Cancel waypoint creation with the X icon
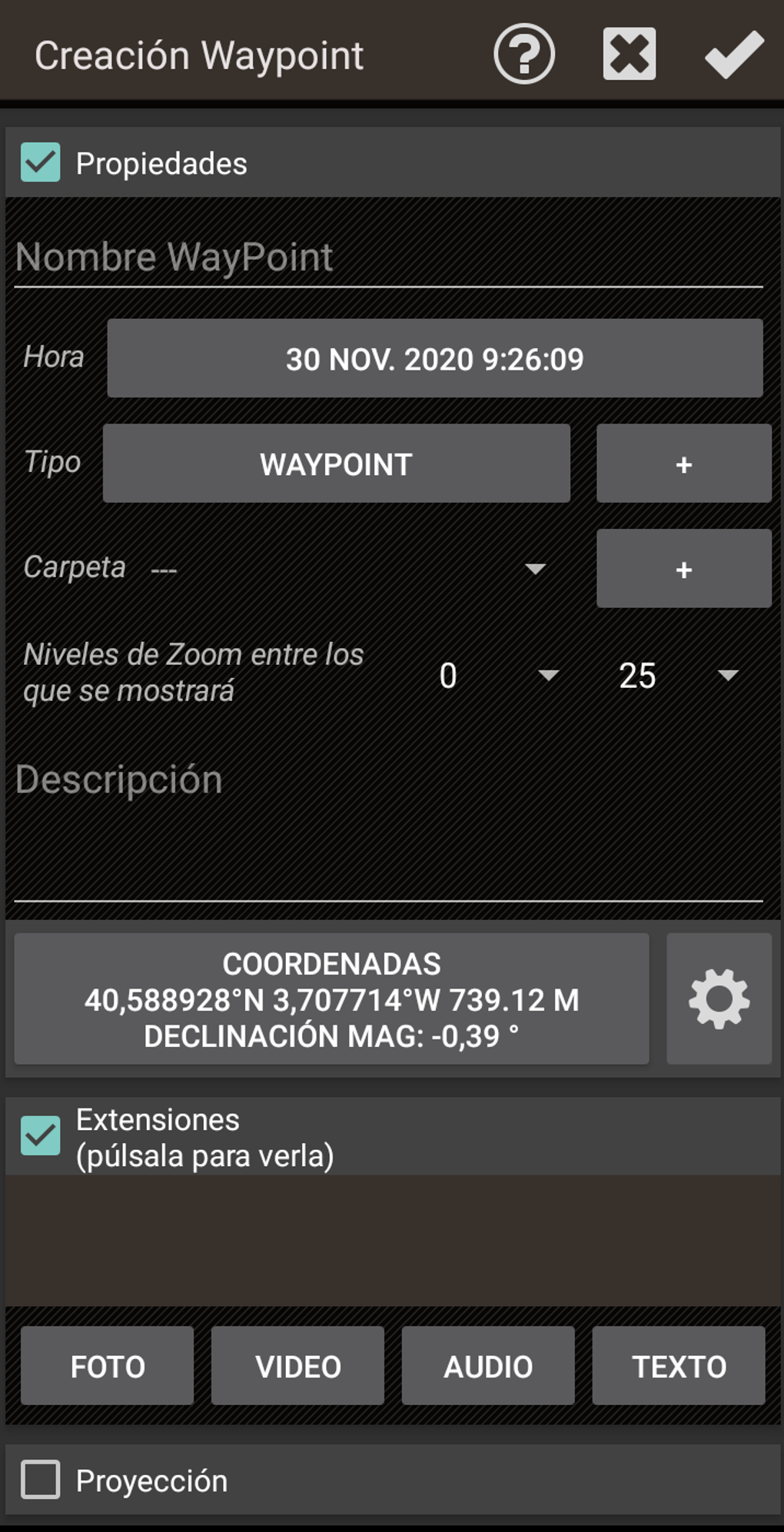784x1532 pixels. coord(629,55)
